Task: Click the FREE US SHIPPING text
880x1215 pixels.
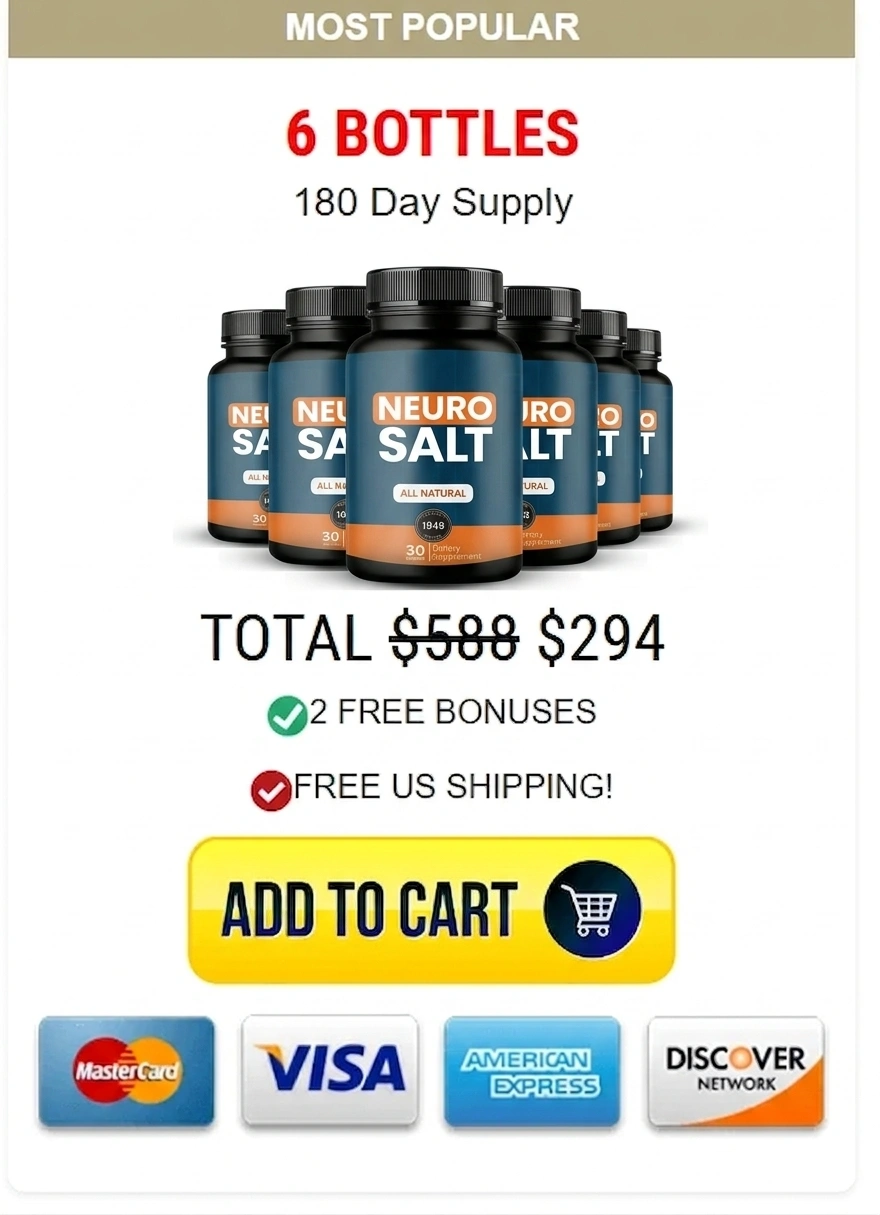Action: (455, 788)
